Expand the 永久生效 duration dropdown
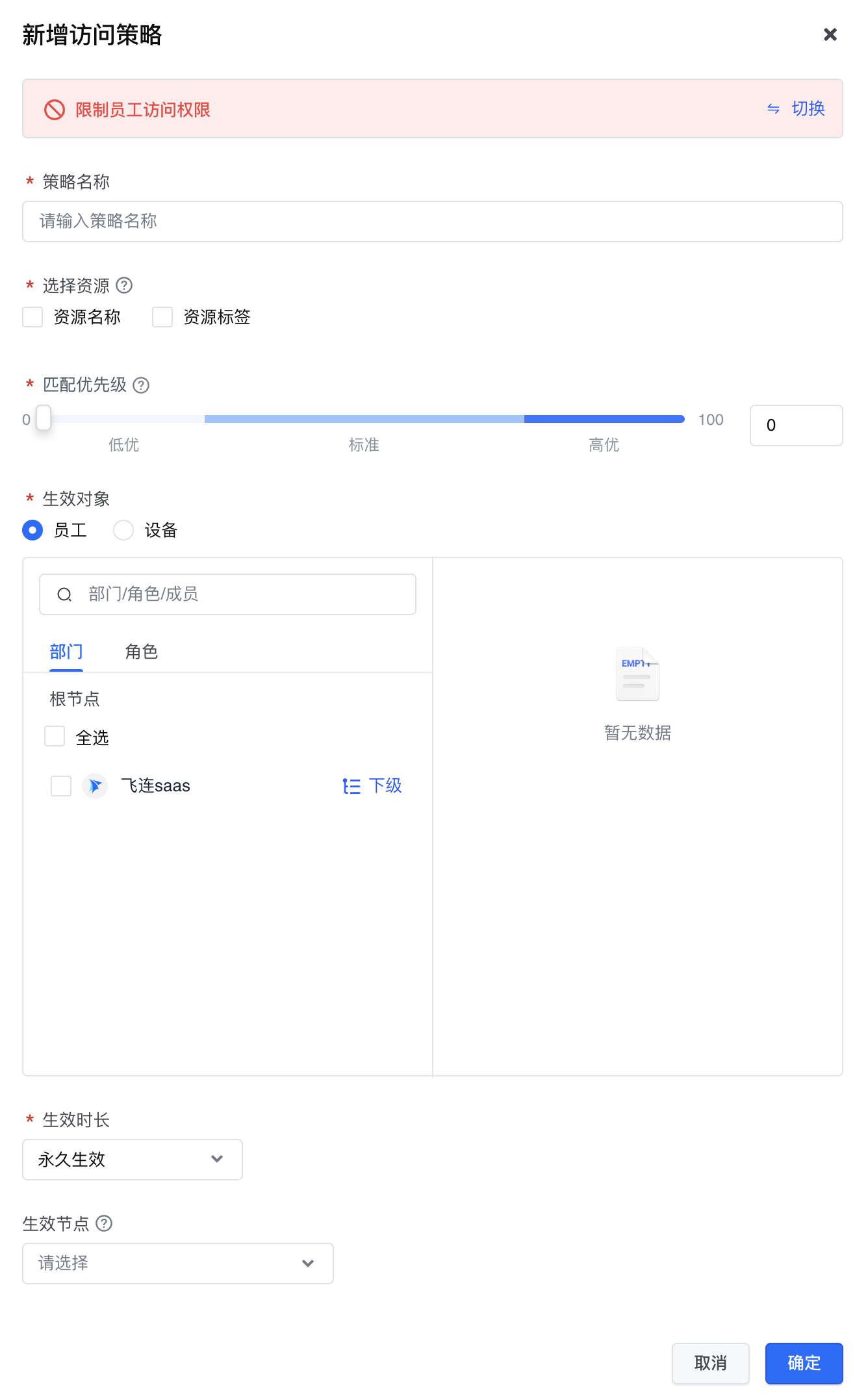The image size is (868, 1398). tap(133, 1160)
